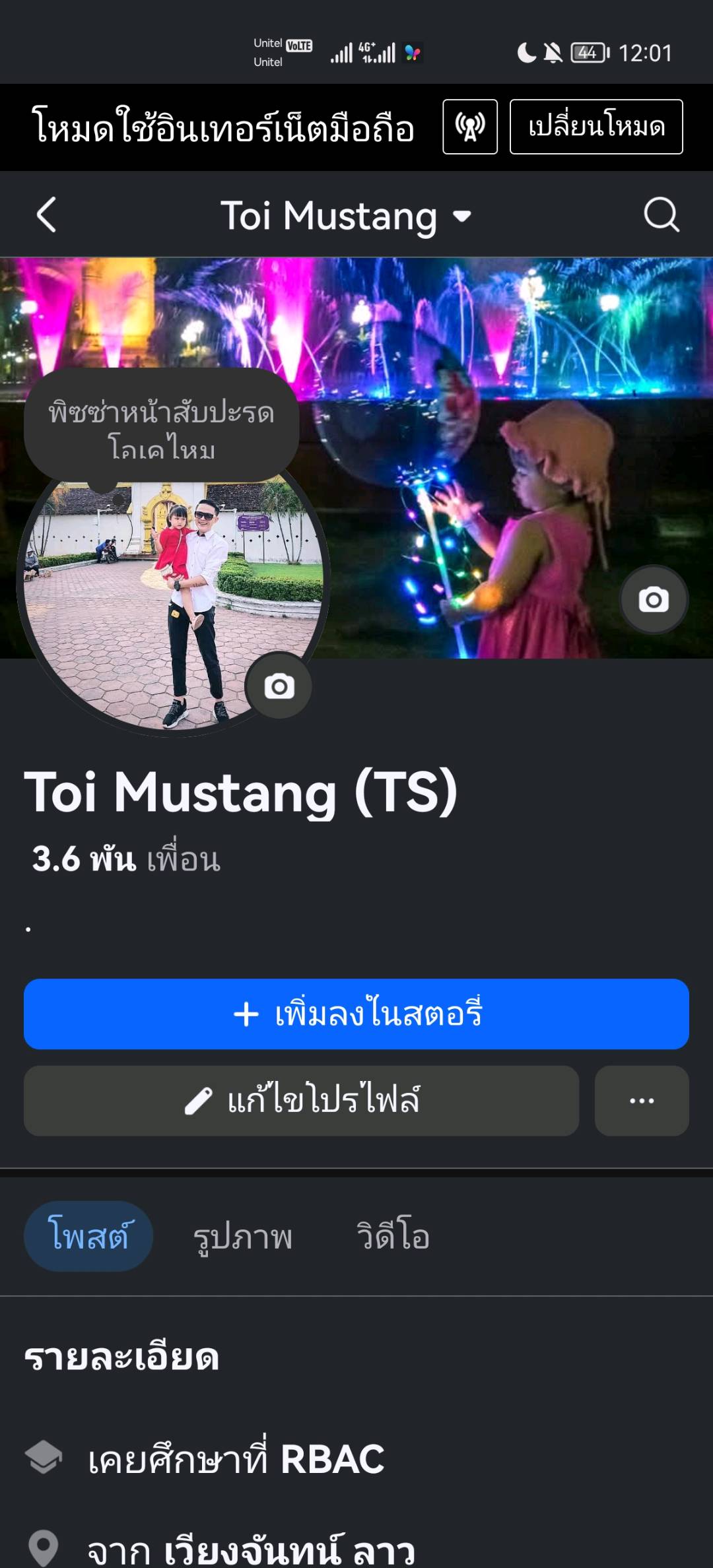The image size is (713, 1568).
Task: Change cover photo via camera icon
Action: tap(653, 600)
